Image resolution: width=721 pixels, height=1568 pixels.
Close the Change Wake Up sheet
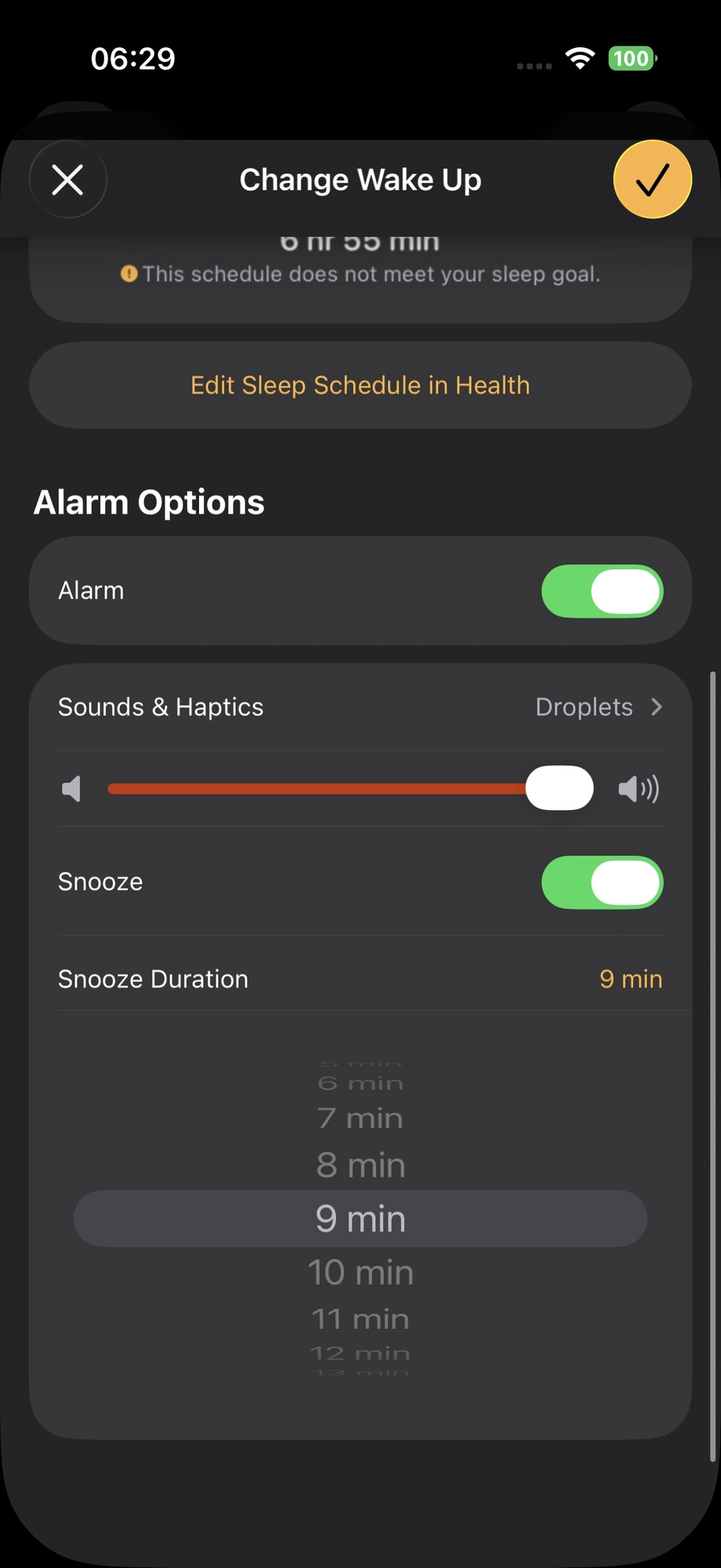pyautogui.click(x=67, y=180)
